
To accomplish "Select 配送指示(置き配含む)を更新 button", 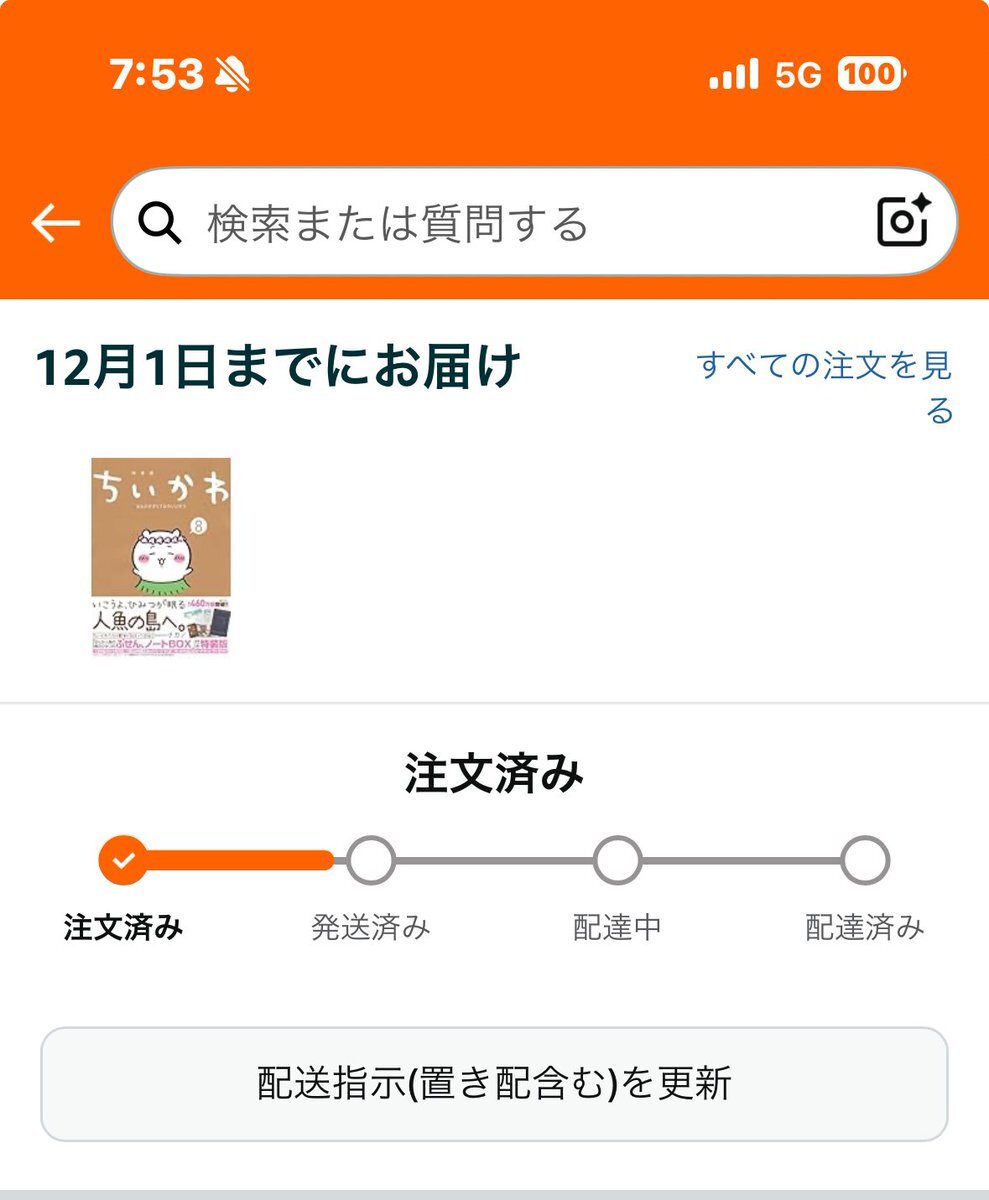I will [494, 1084].
